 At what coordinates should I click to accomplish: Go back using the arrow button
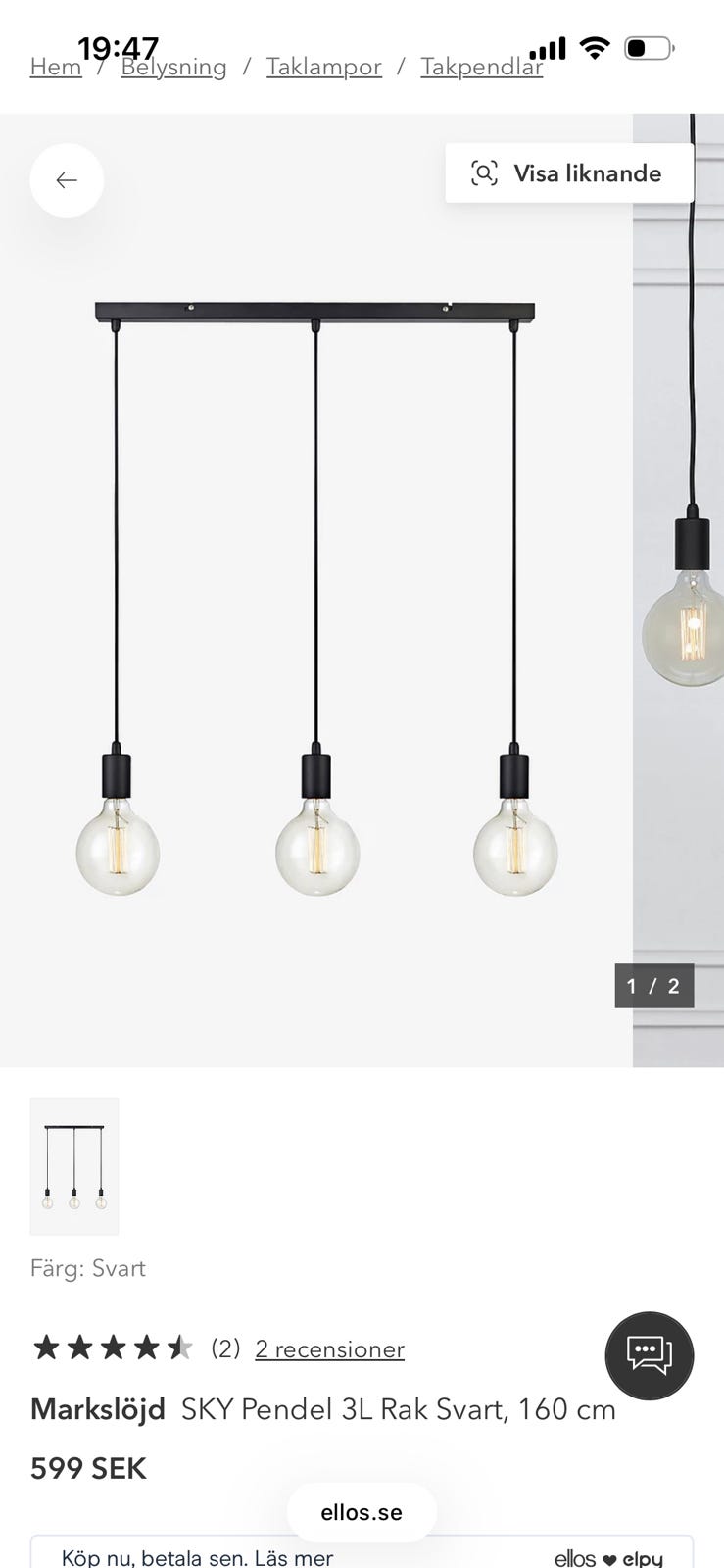(x=67, y=180)
